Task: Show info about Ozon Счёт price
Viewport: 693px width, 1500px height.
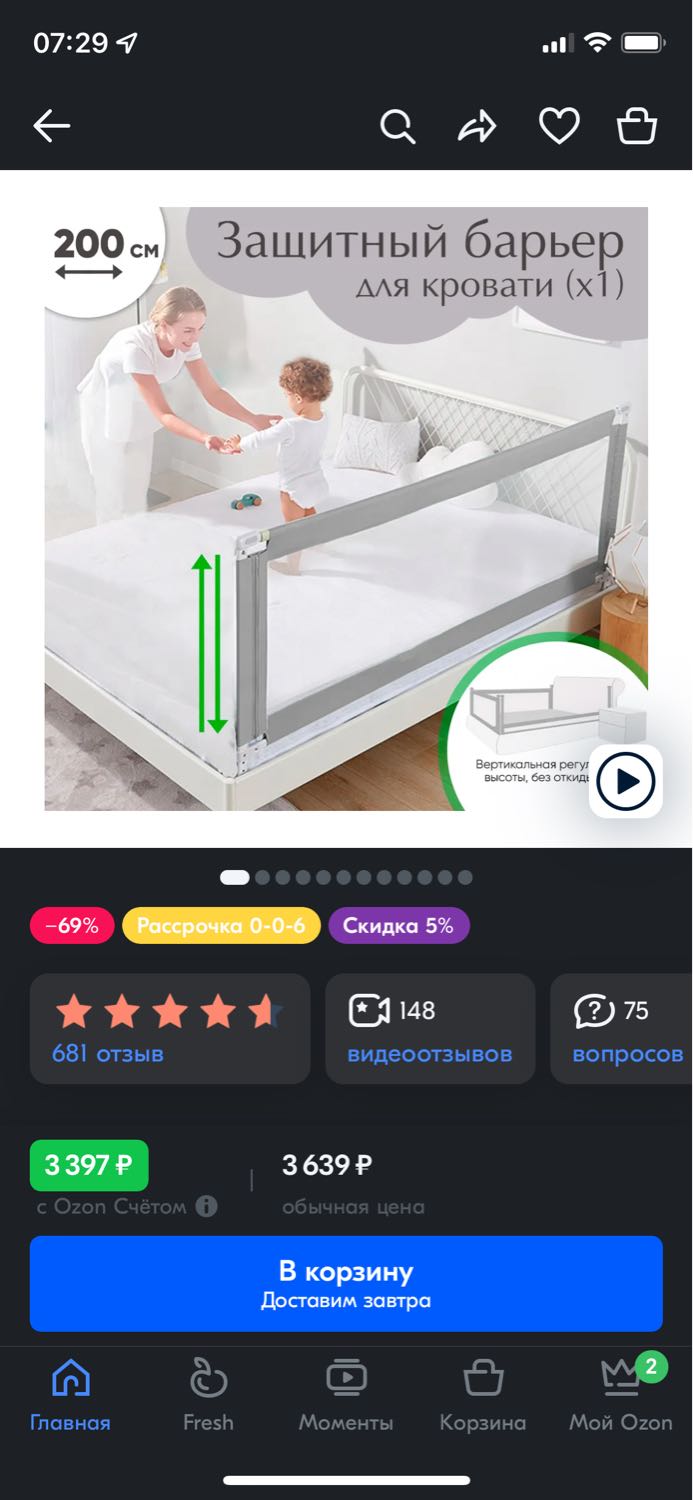Action: (x=206, y=1206)
